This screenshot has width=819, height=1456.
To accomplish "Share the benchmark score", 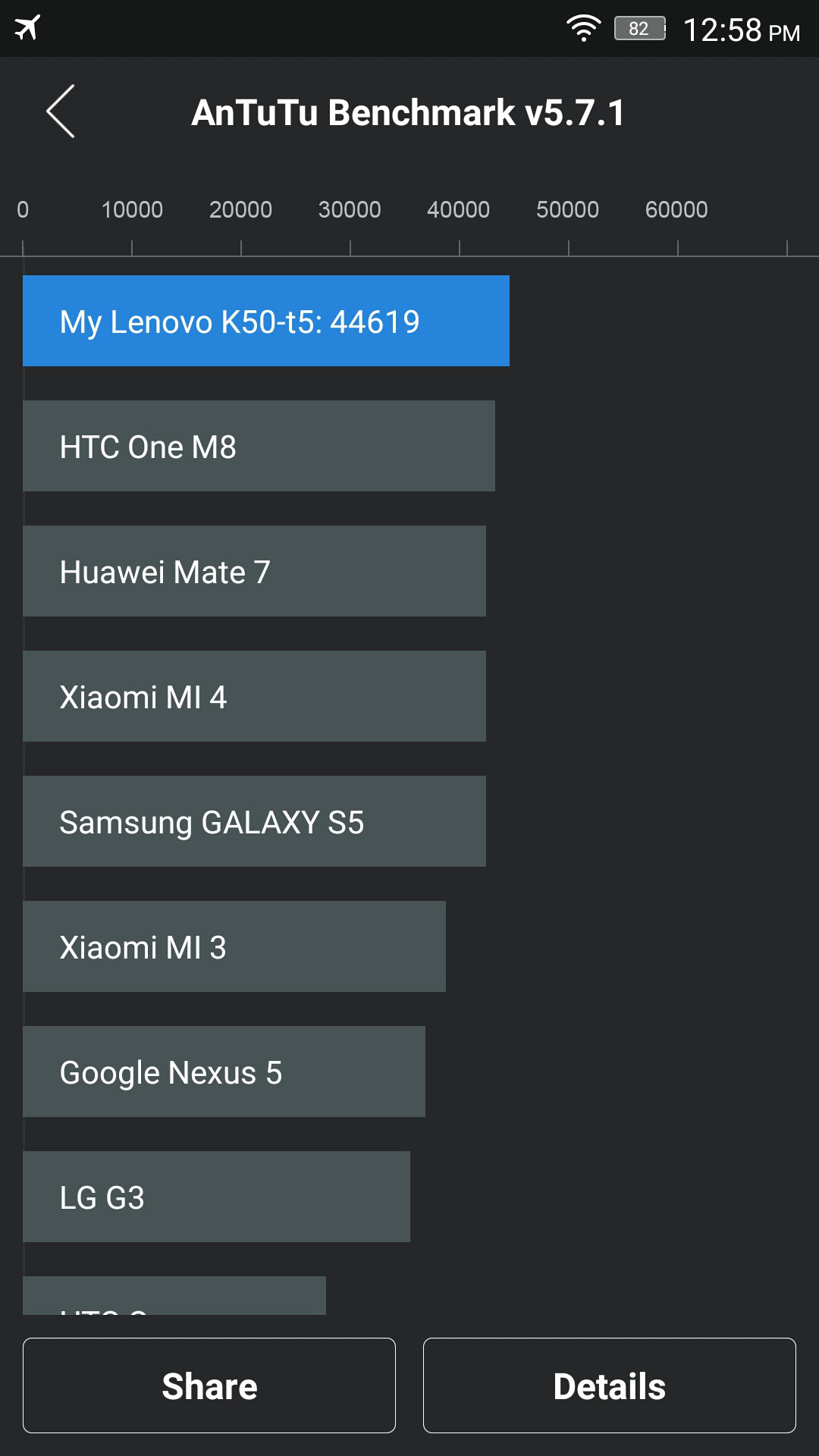I will (209, 1385).
